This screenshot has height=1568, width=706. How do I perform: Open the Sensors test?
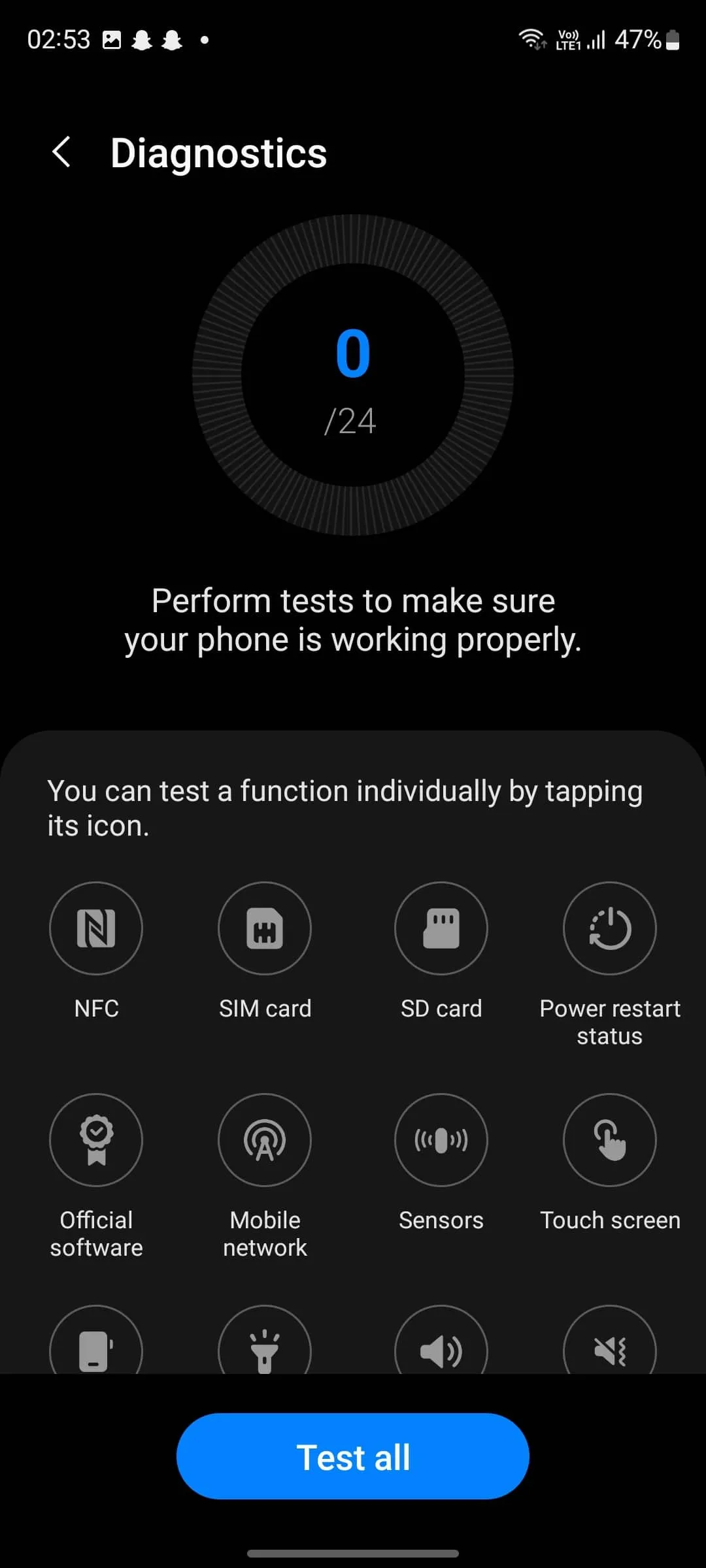(441, 1139)
